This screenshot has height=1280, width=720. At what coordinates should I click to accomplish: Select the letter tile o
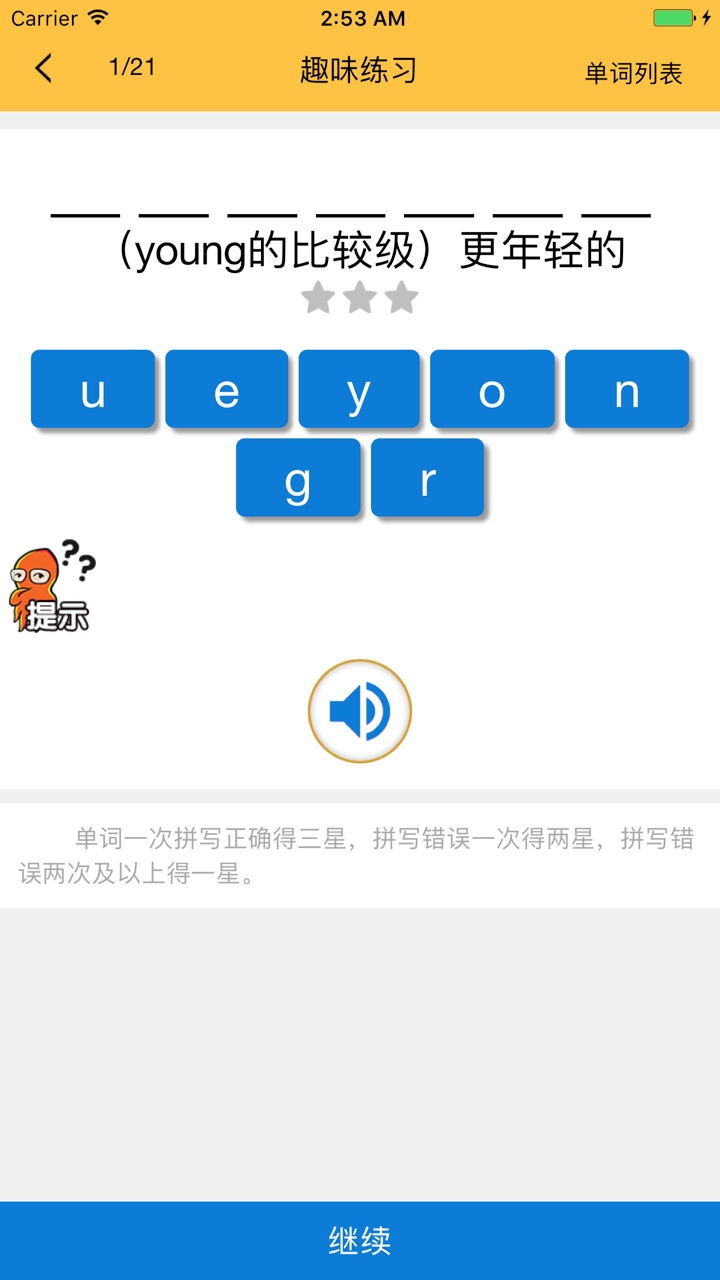(x=492, y=390)
